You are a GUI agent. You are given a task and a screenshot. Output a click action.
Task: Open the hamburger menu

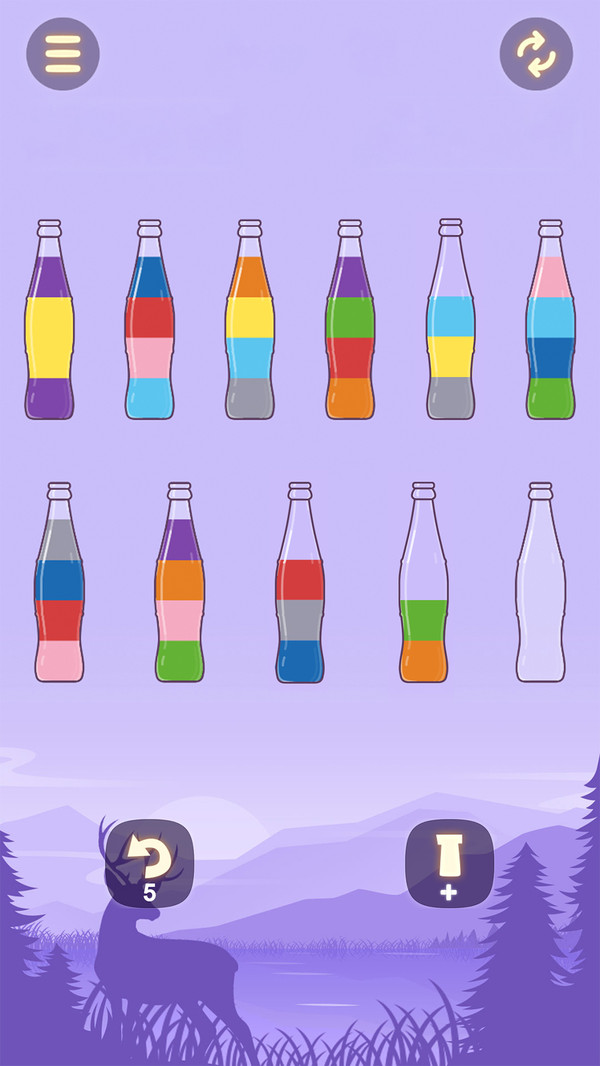coord(63,54)
